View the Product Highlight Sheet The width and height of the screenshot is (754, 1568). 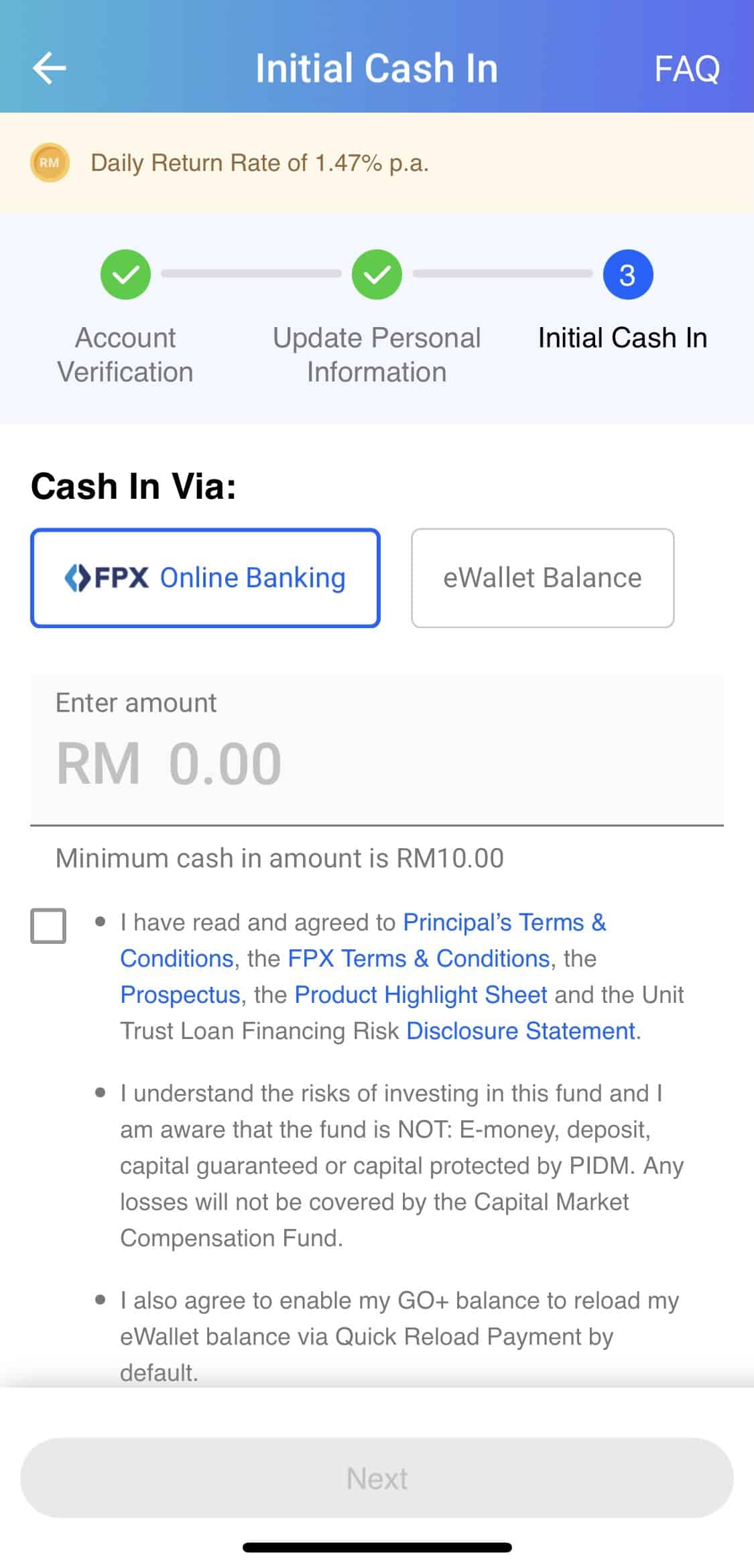(420, 995)
